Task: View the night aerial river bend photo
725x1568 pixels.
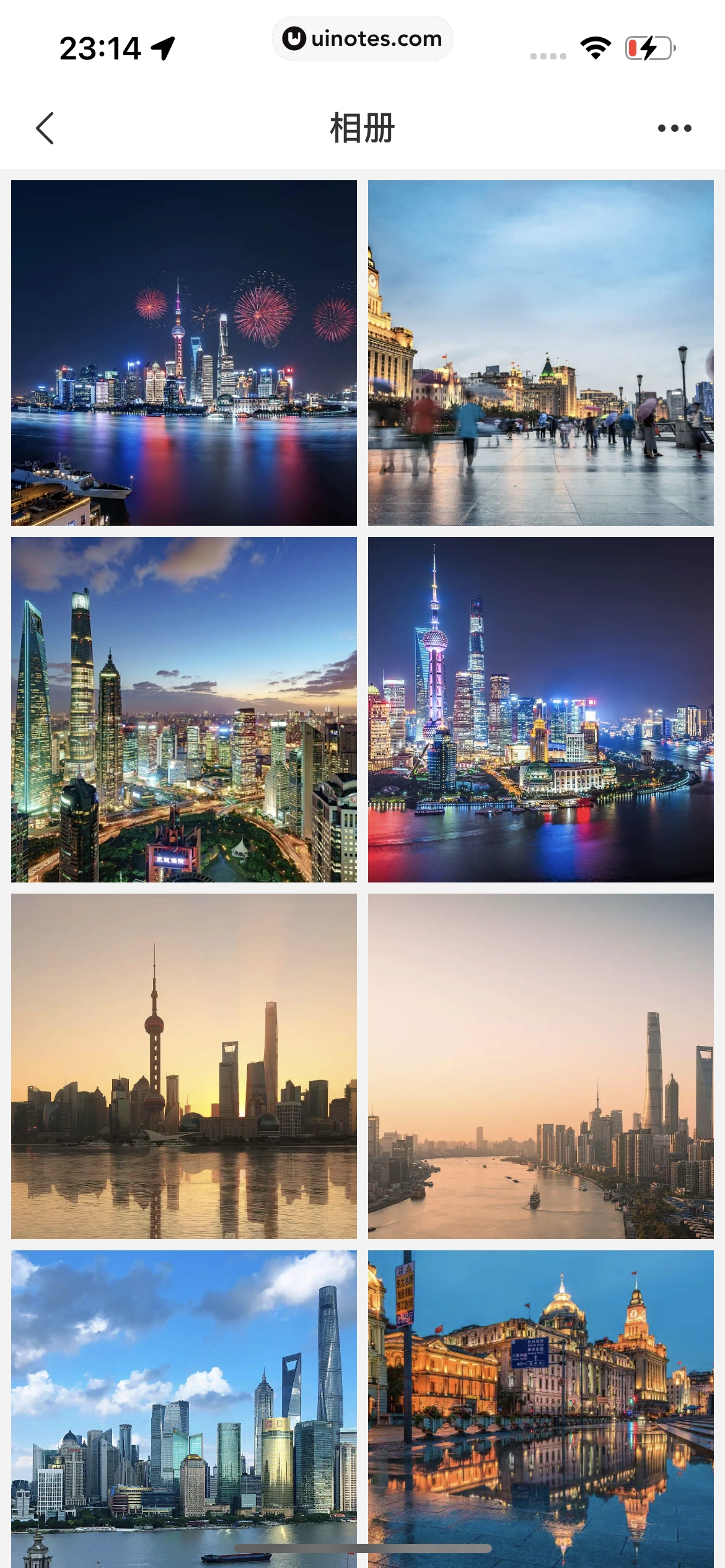Action: 540,709
